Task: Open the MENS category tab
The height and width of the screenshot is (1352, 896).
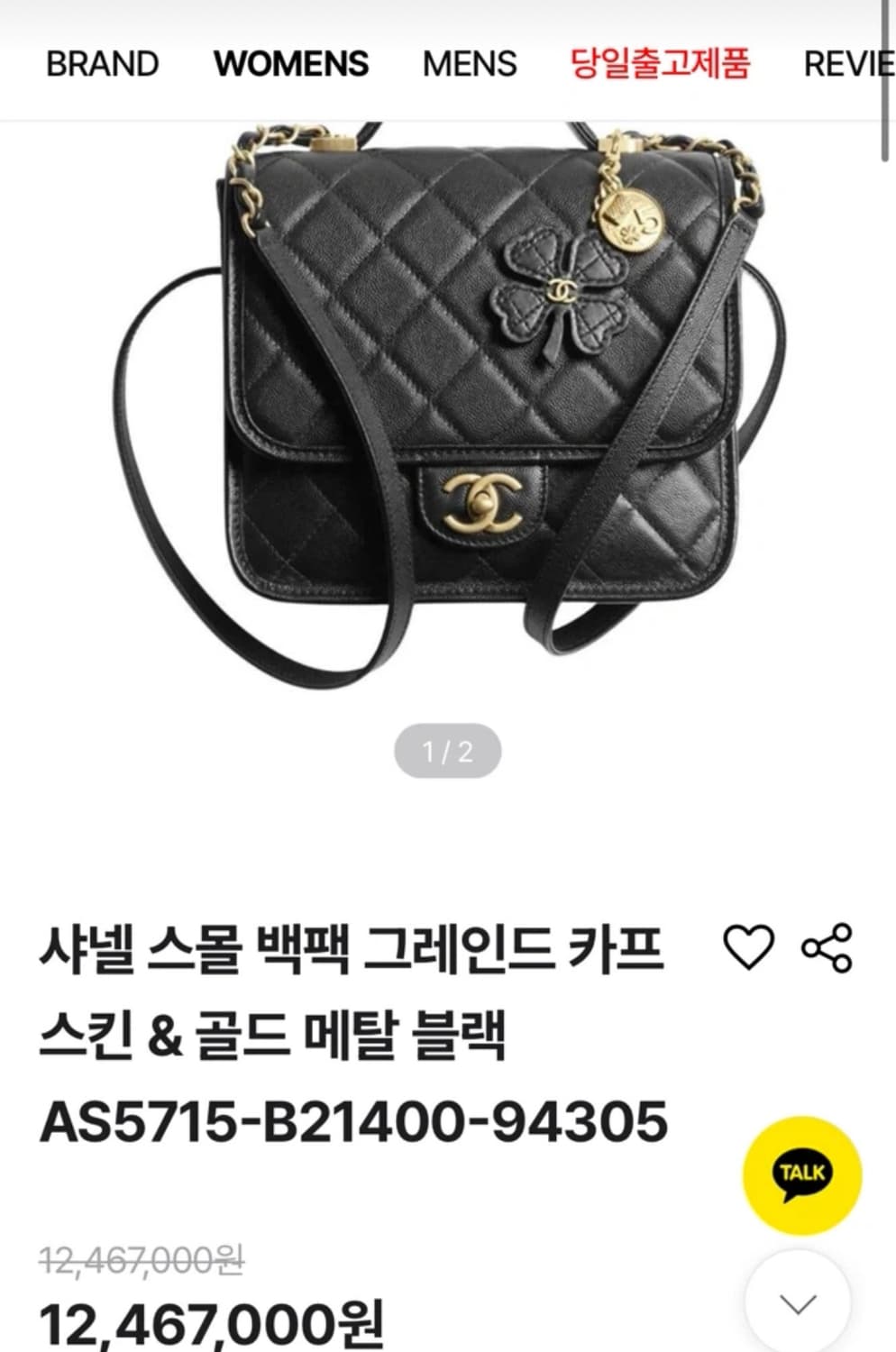Action: pyautogui.click(x=470, y=65)
